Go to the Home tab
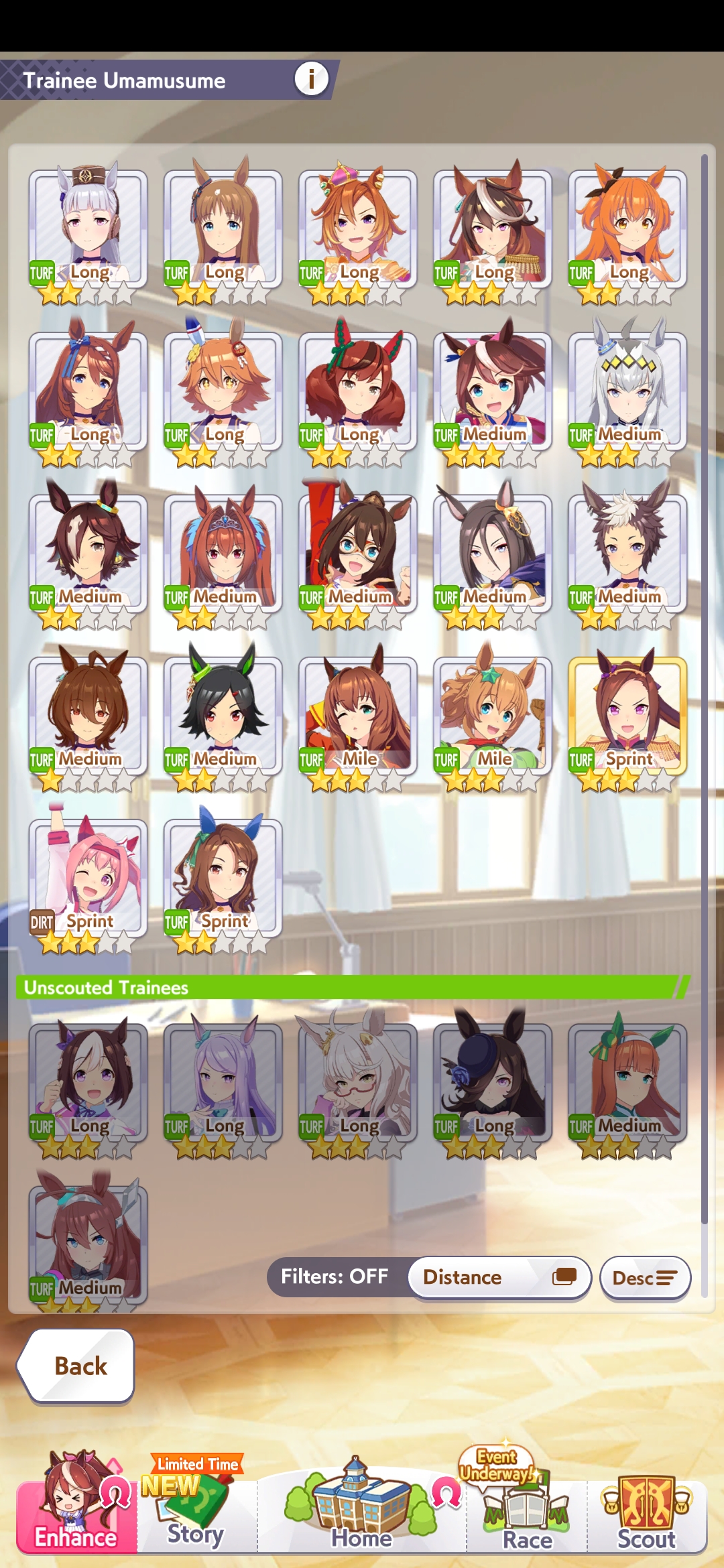Screen dimensions: 724x1568 (361, 1508)
